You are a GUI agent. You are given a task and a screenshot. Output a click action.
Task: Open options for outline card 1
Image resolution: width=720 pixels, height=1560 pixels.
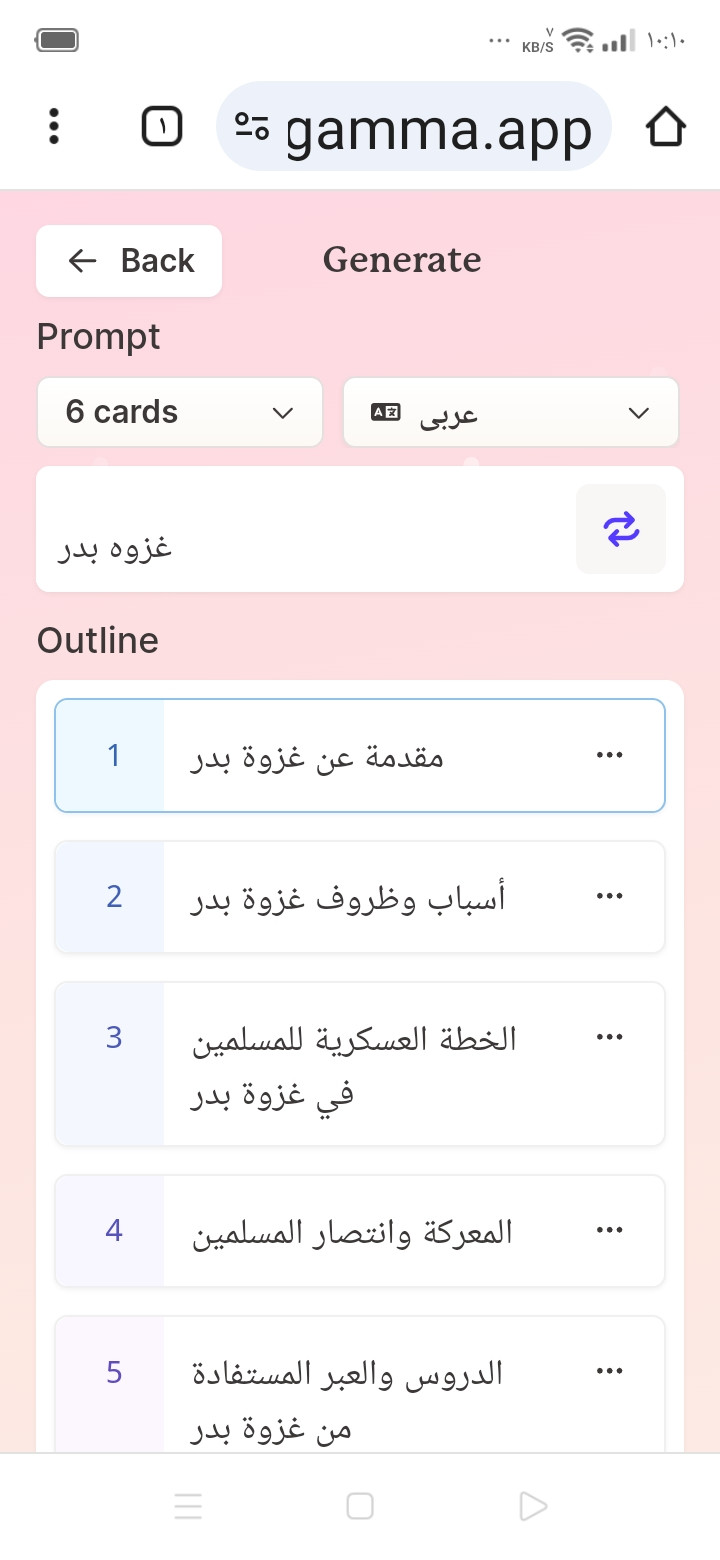click(610, 755)
